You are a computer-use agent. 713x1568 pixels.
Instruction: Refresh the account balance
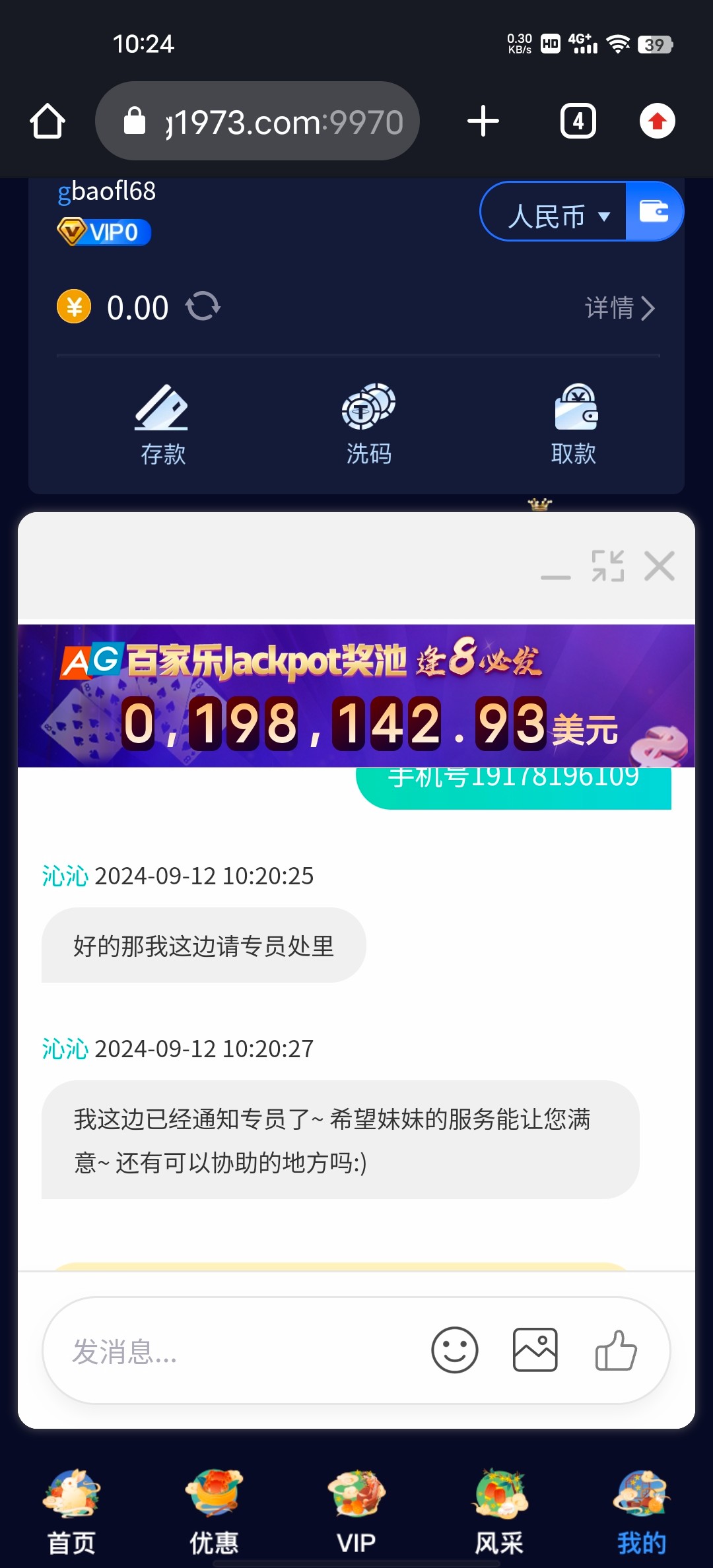(x=202, y=307)
